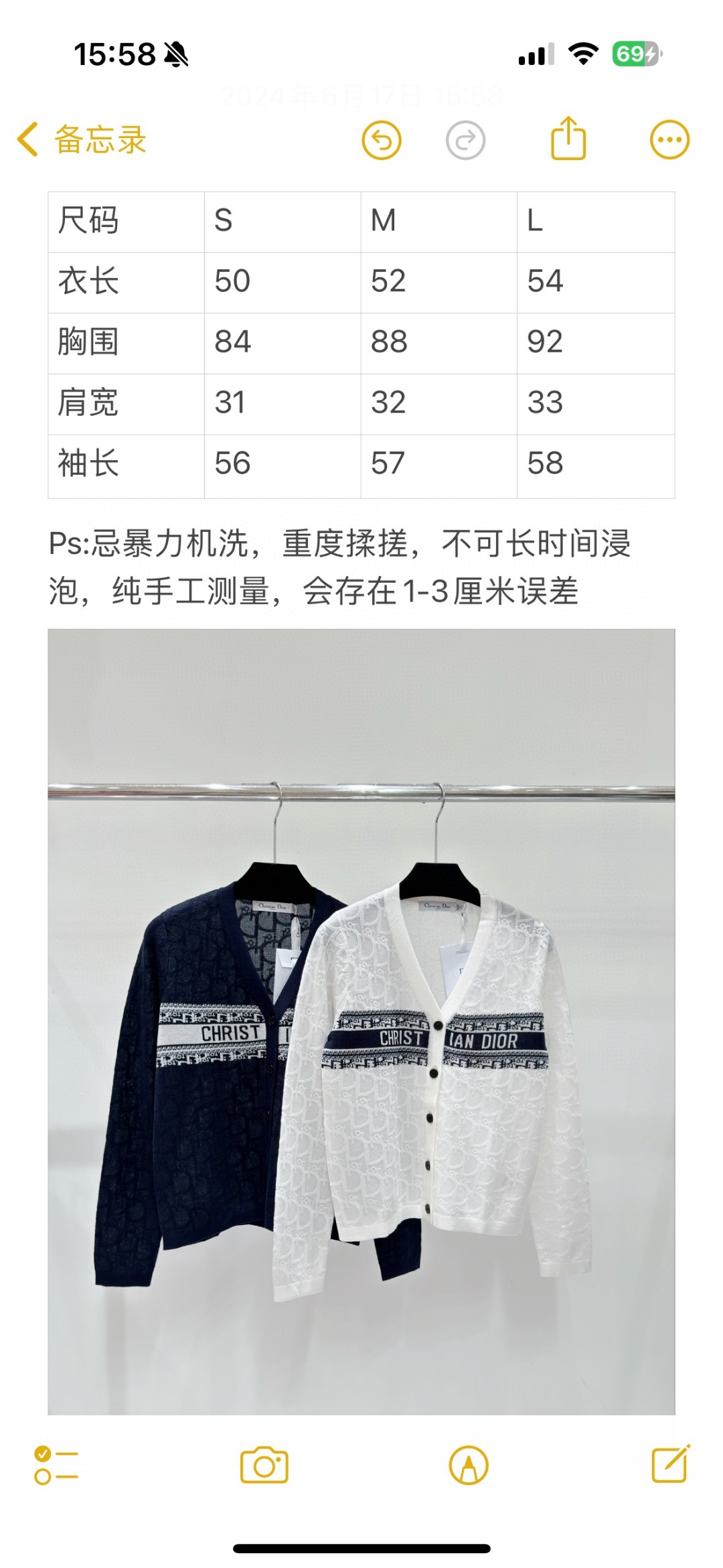Compose a new note
Viewport: 723px width, 1568px height.
[670, 1464]
